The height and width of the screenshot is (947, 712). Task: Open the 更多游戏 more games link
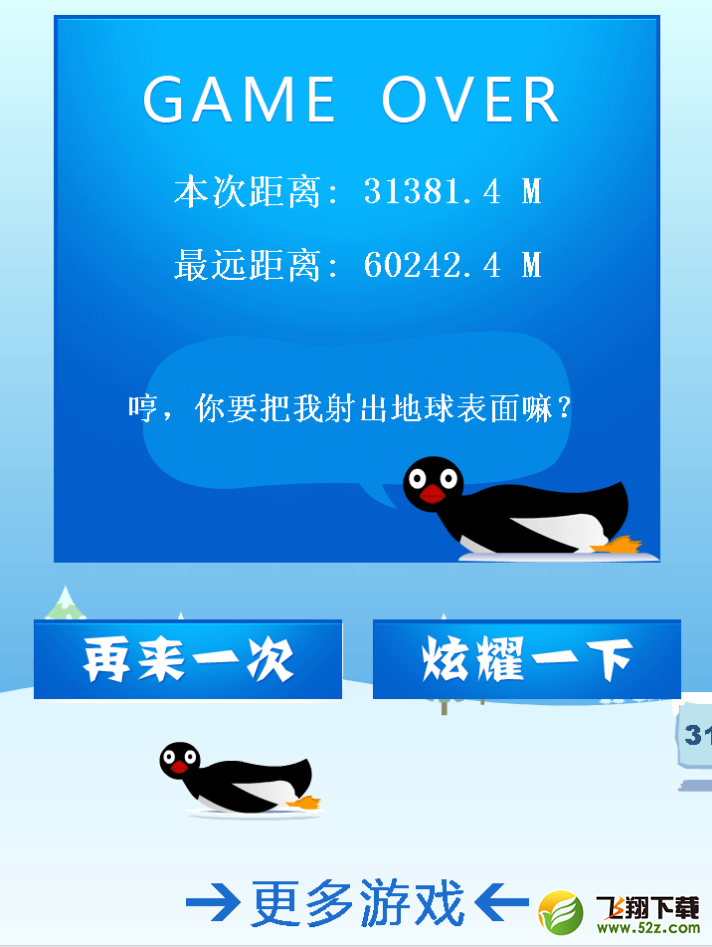coord(357,903)
